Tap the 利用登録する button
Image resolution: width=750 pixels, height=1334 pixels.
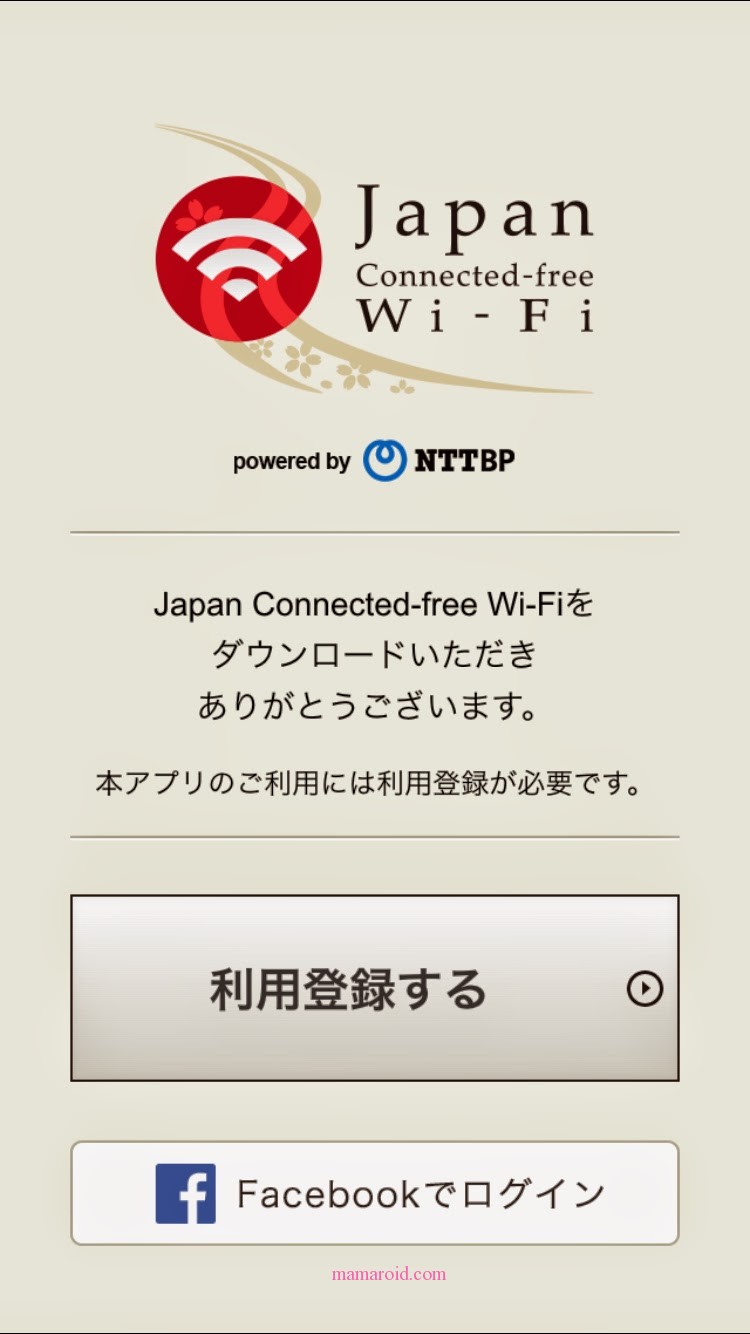374,988
